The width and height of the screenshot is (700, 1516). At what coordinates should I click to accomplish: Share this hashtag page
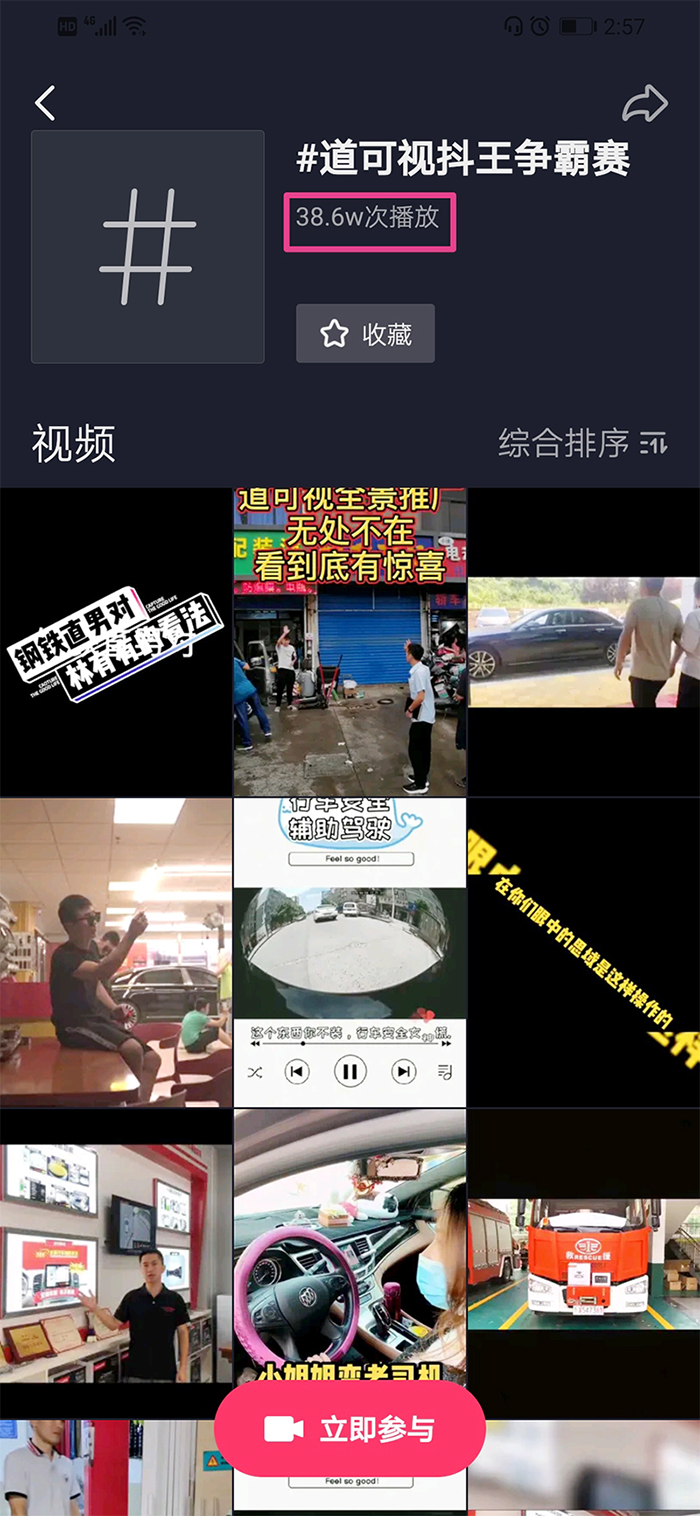(644, 104)
